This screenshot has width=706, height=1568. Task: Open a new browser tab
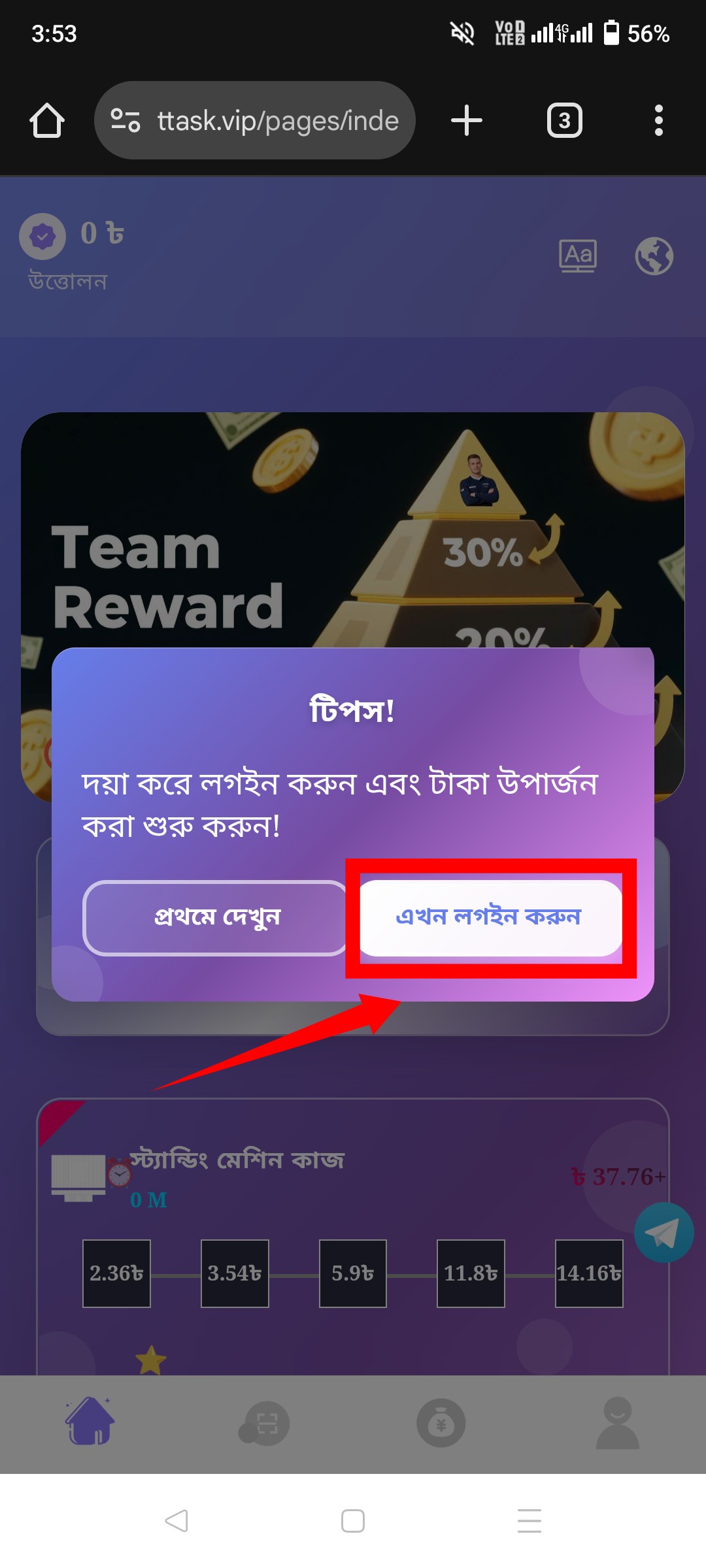click(x=467, y=121)
